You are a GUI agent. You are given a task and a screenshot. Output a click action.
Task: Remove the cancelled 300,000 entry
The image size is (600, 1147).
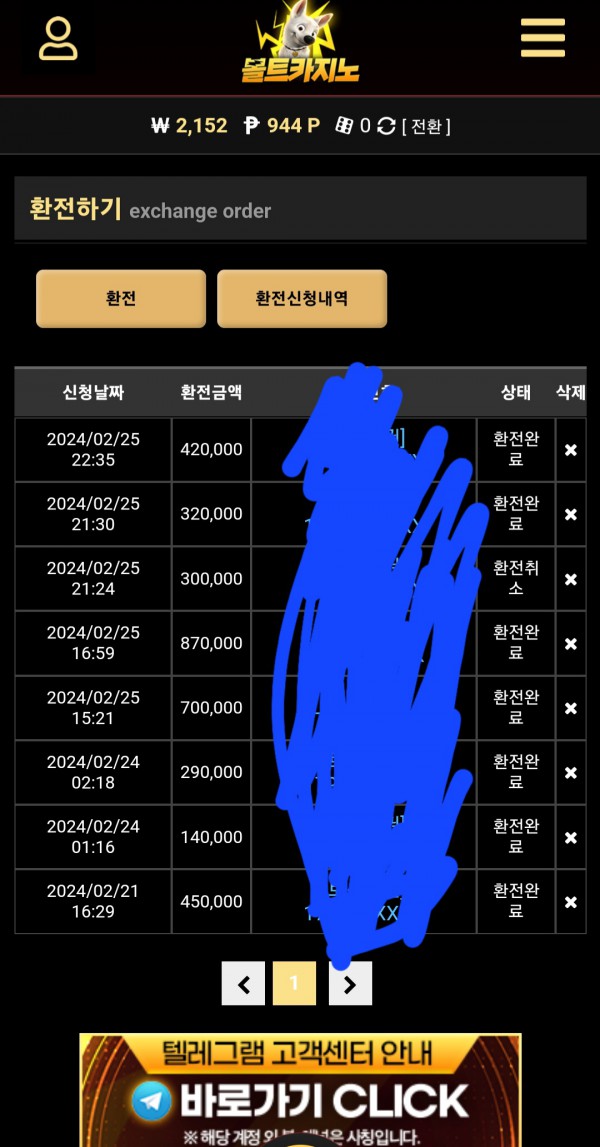[570, 579]
